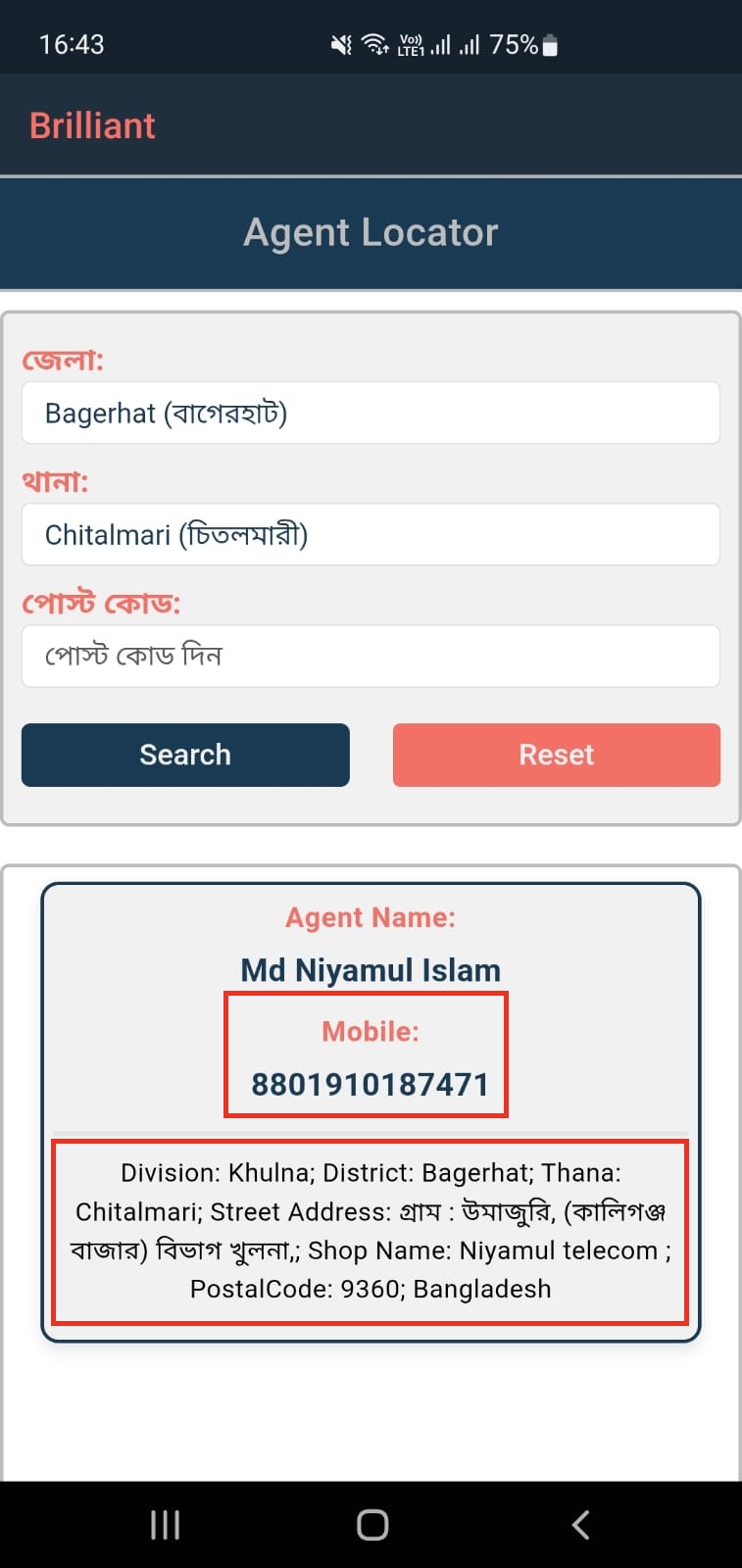Image resolution: width=742 pixels, height=1568 pixels.
Task: Open recent apps from navigation bar
Action: [x=165, y=1525]
